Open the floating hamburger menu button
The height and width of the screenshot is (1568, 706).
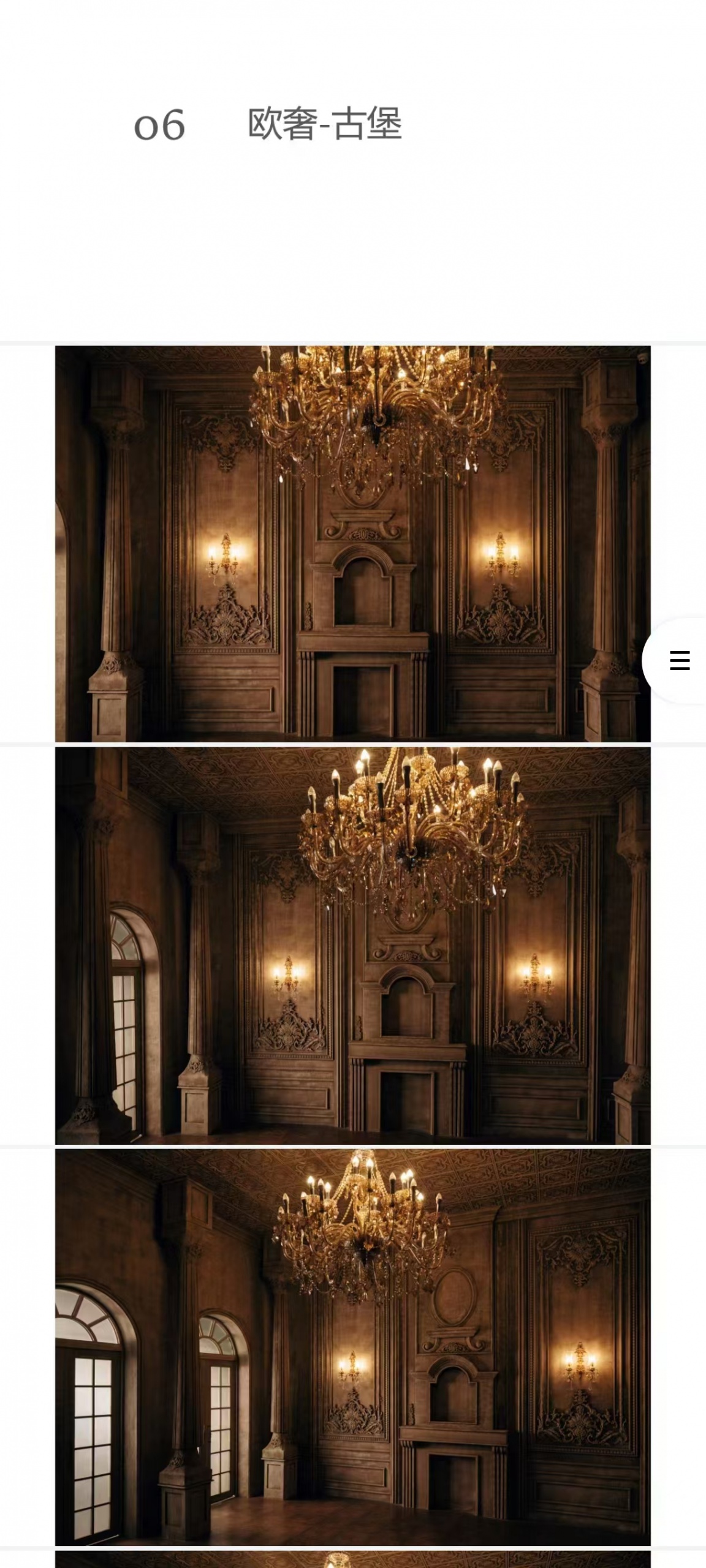tap(679, 661)
